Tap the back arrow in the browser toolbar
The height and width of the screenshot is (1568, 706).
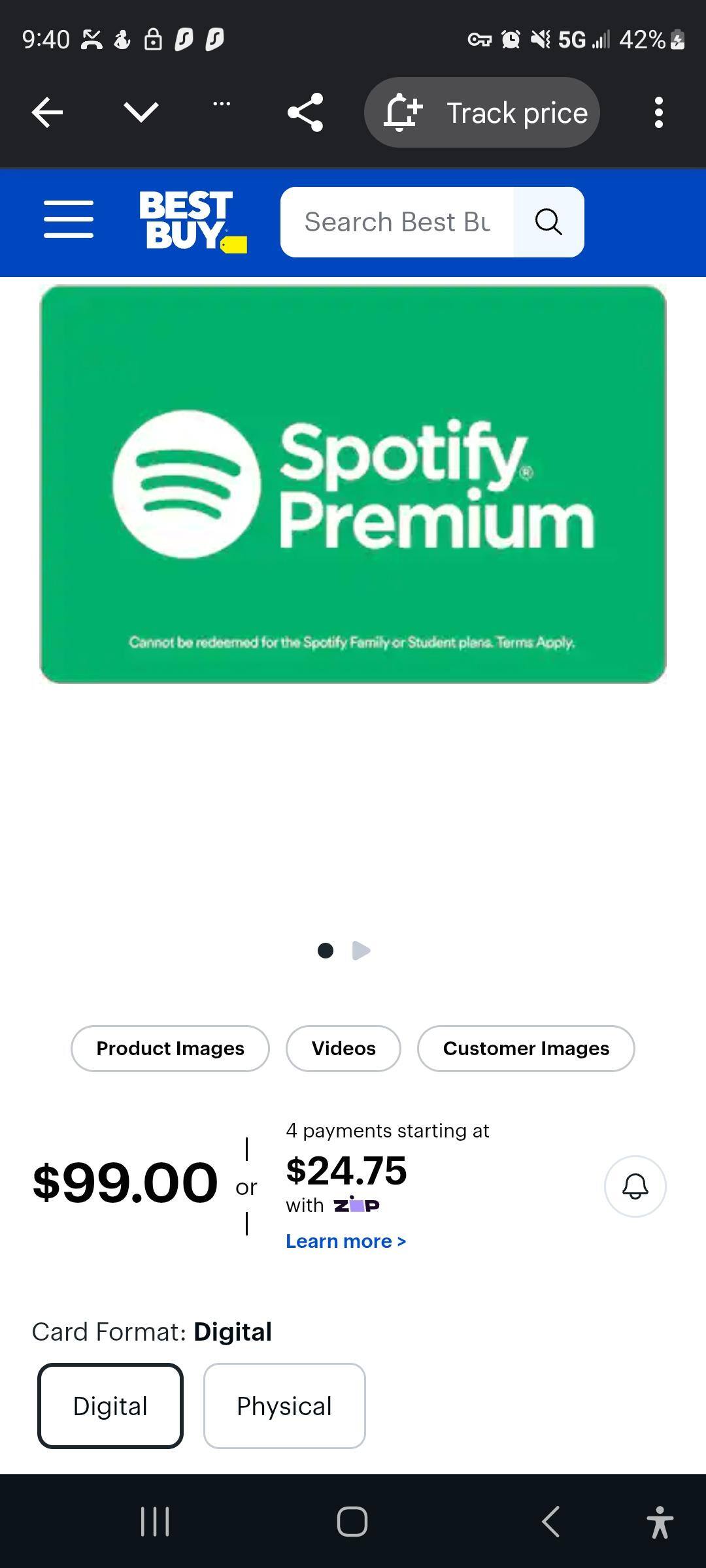point(46,112)
